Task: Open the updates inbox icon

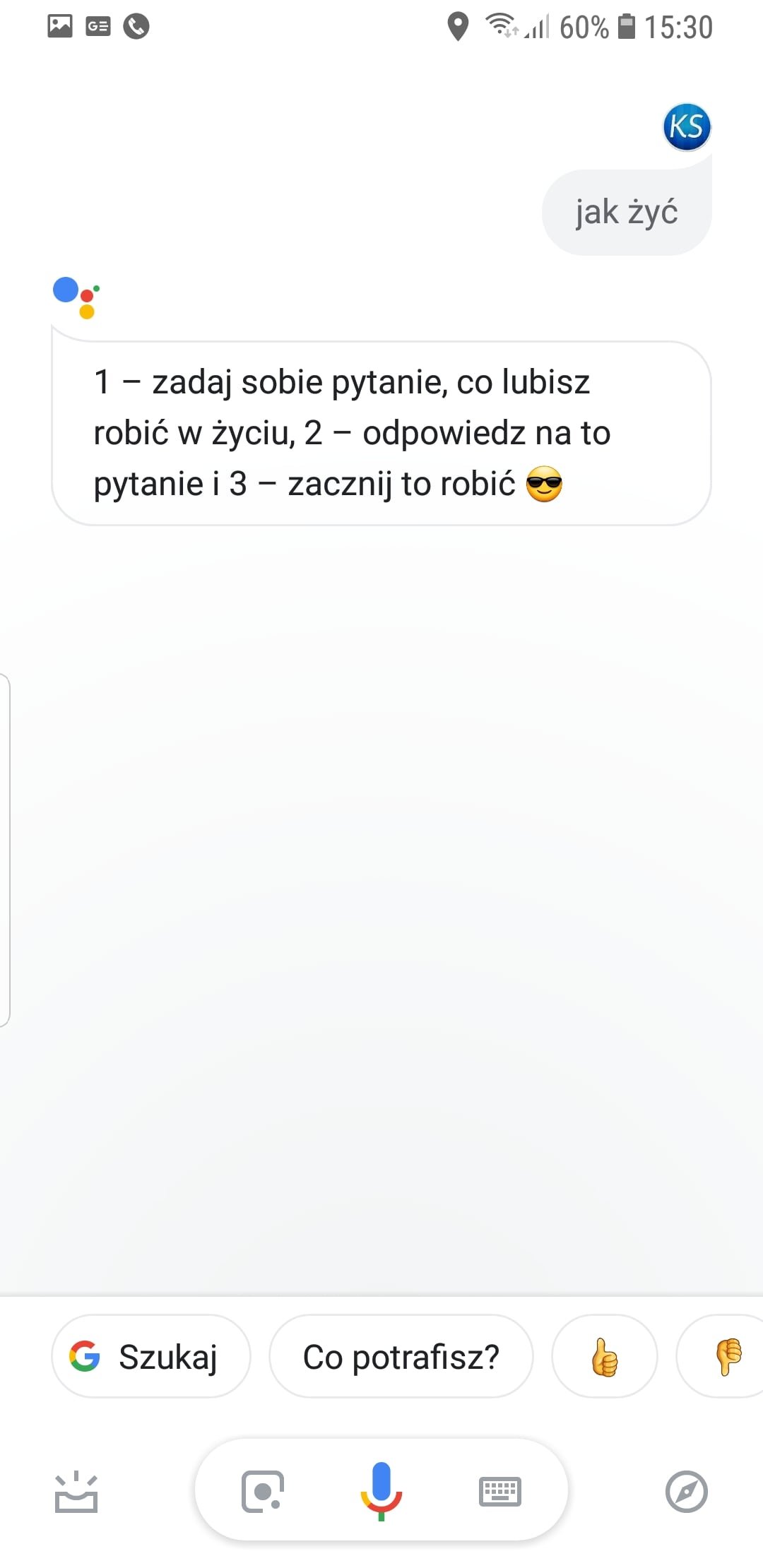Action: pyautogui.click(x=76, y=1492)
